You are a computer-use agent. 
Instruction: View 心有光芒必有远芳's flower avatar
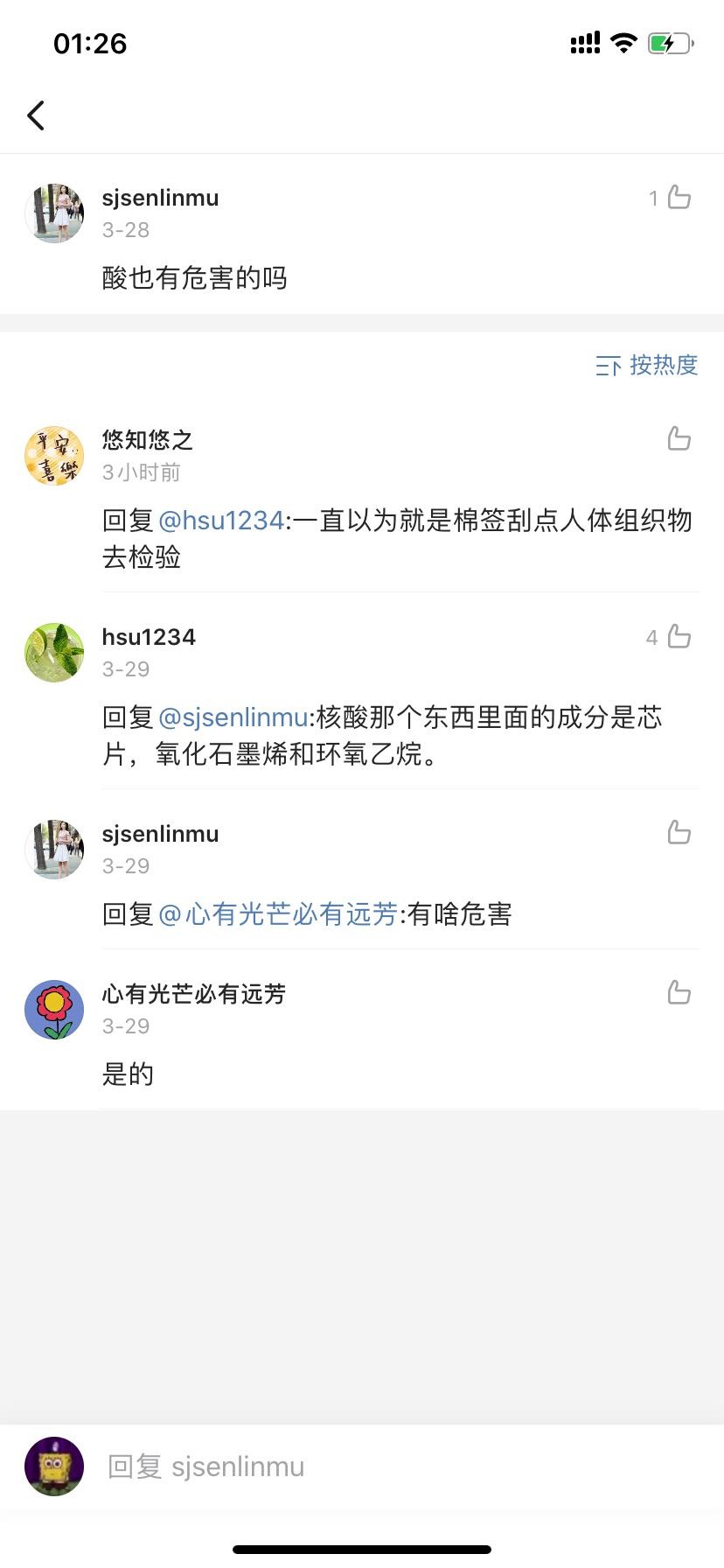(54, 1010)
